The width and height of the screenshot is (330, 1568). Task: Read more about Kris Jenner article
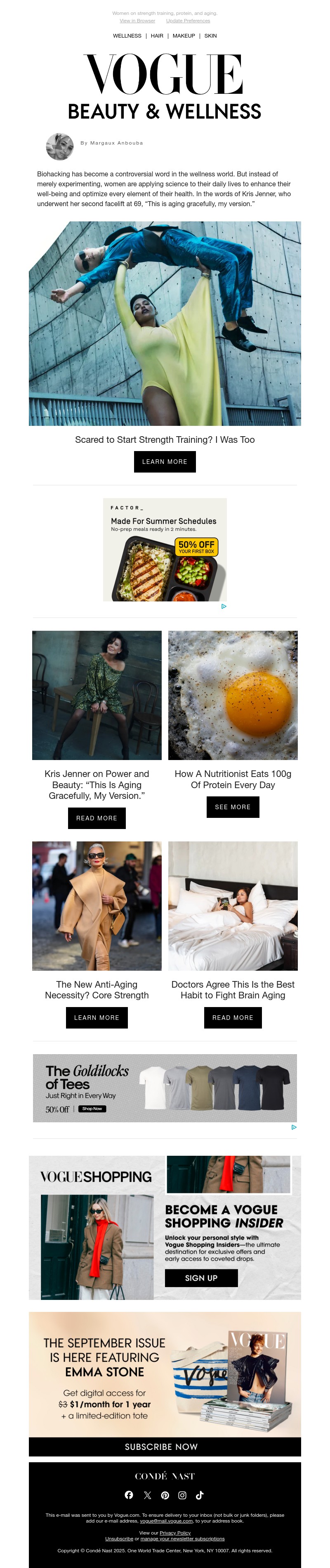97,817
